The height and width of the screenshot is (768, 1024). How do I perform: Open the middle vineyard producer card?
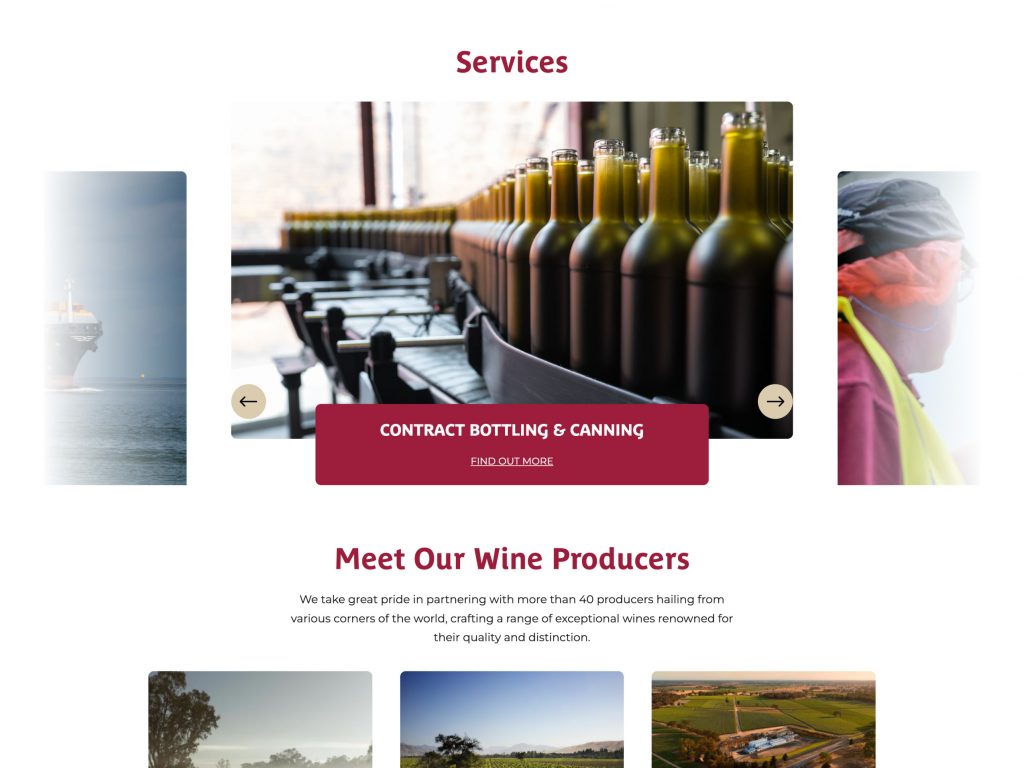point(511,719)
